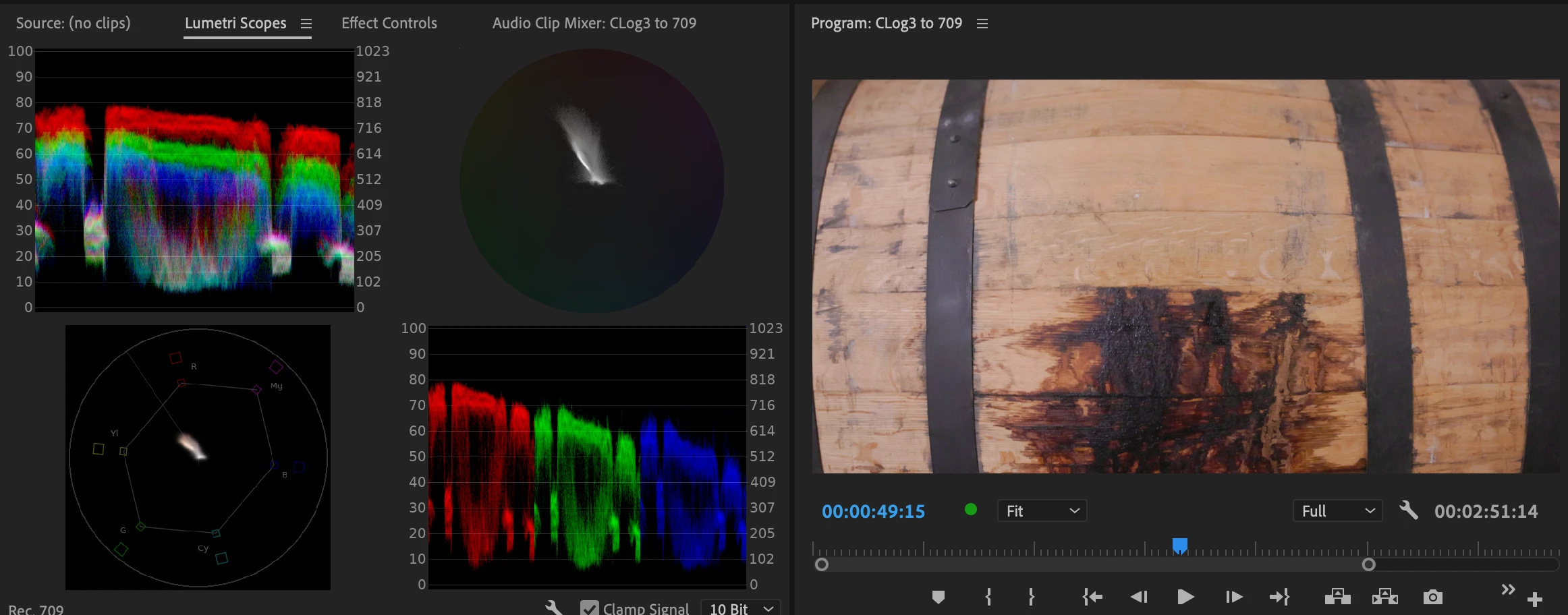Open the Full playback resolution dropdown
The height and width of the screenshot is (615, 1568).
pyautogui.click(x=1337, y=511)
